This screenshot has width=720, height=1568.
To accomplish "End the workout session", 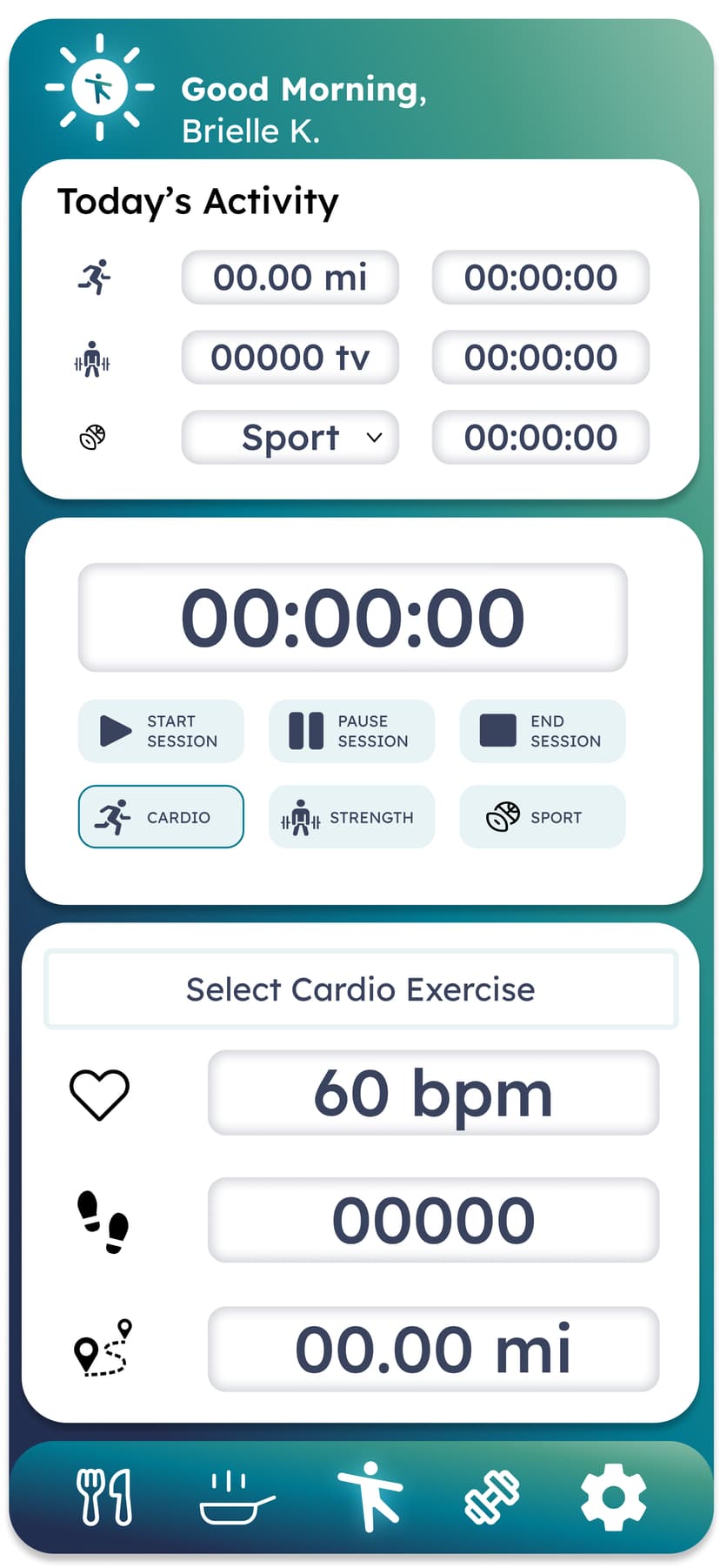I will (542, 731).
